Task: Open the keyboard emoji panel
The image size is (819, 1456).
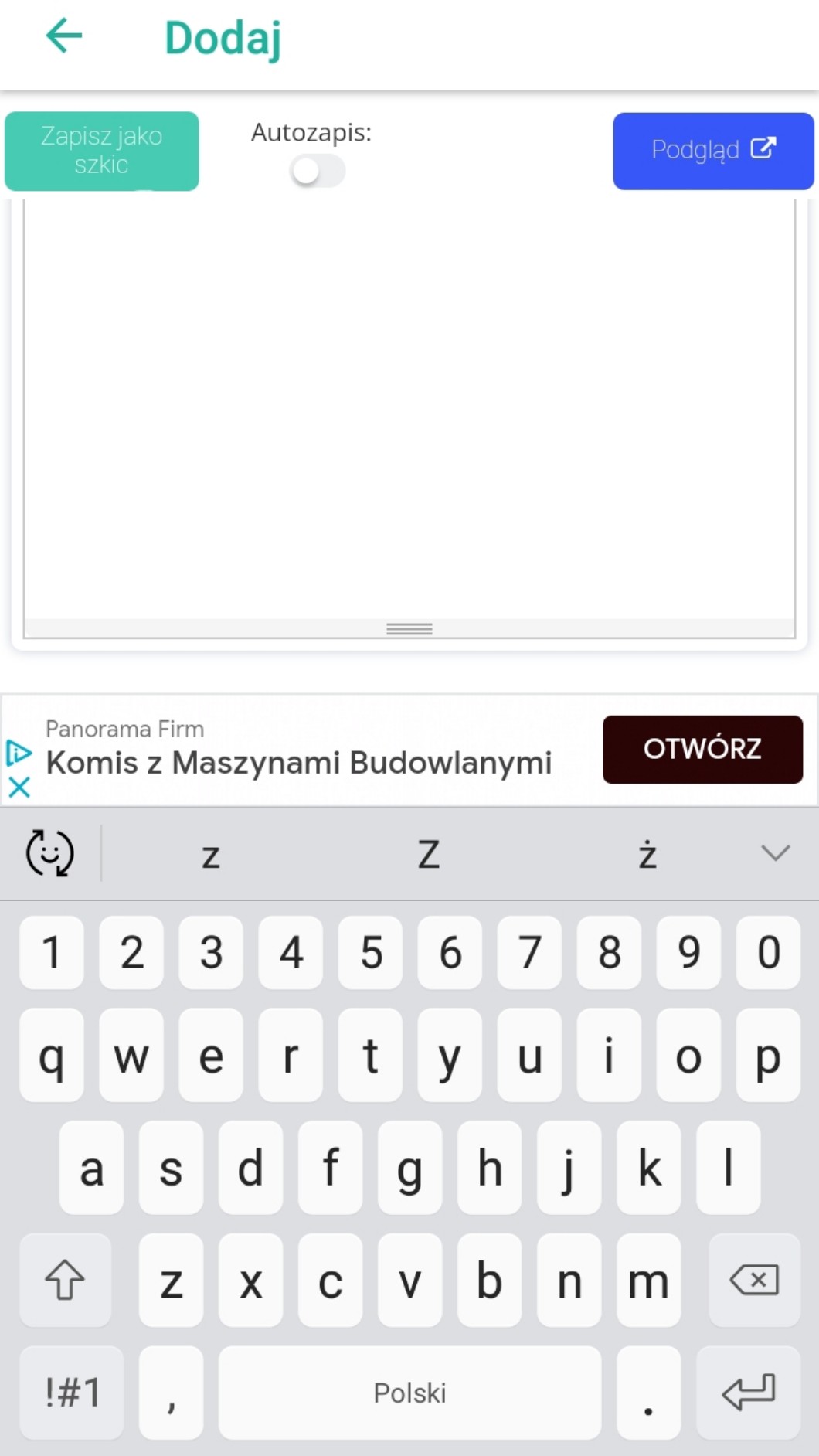Action: pyautogui.click(x=50, y=853)
